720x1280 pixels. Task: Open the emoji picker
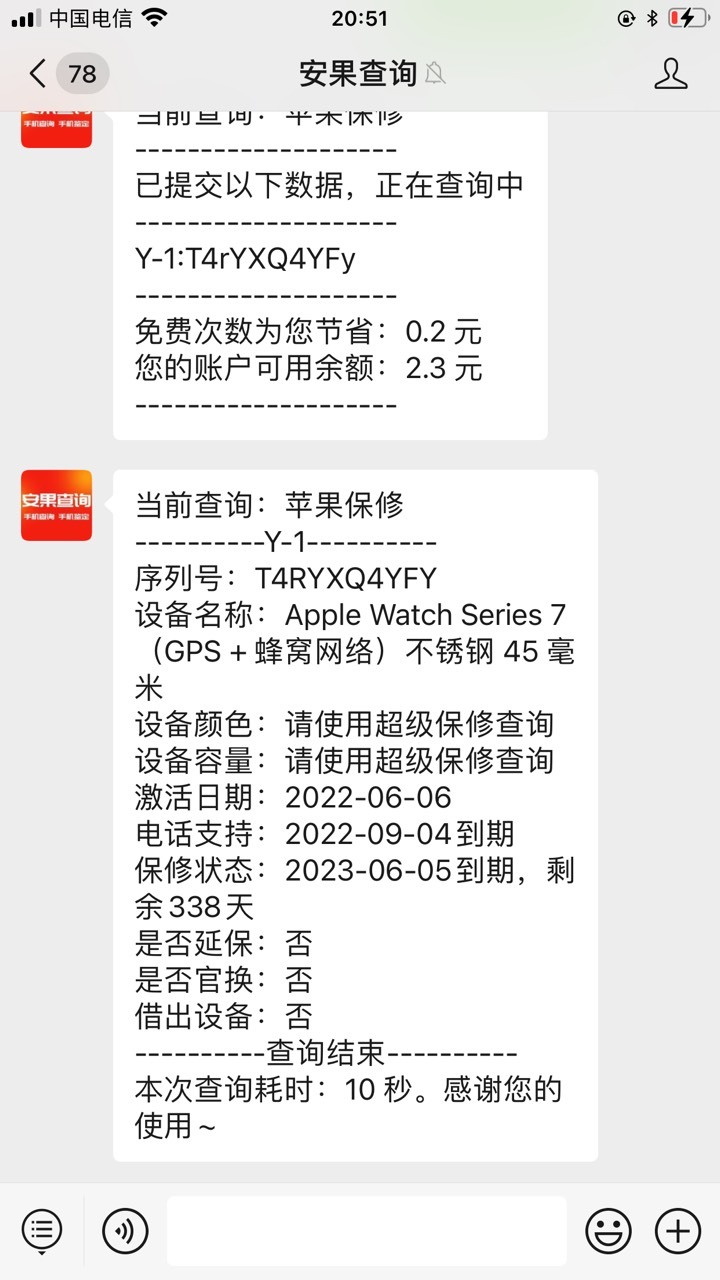[x=608, y=1230]
